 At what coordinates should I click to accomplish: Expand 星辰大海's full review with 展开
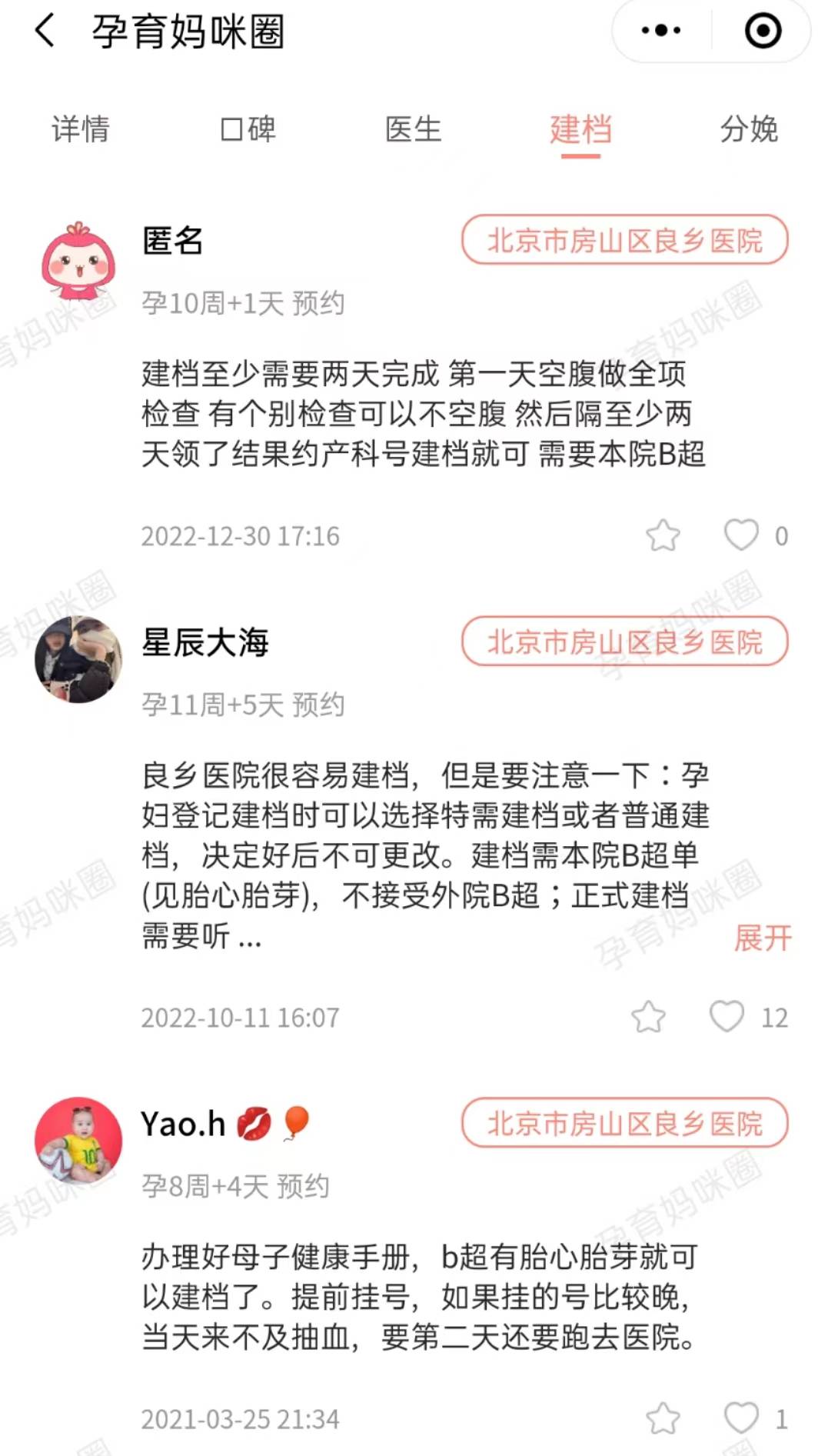coord(762,938)
